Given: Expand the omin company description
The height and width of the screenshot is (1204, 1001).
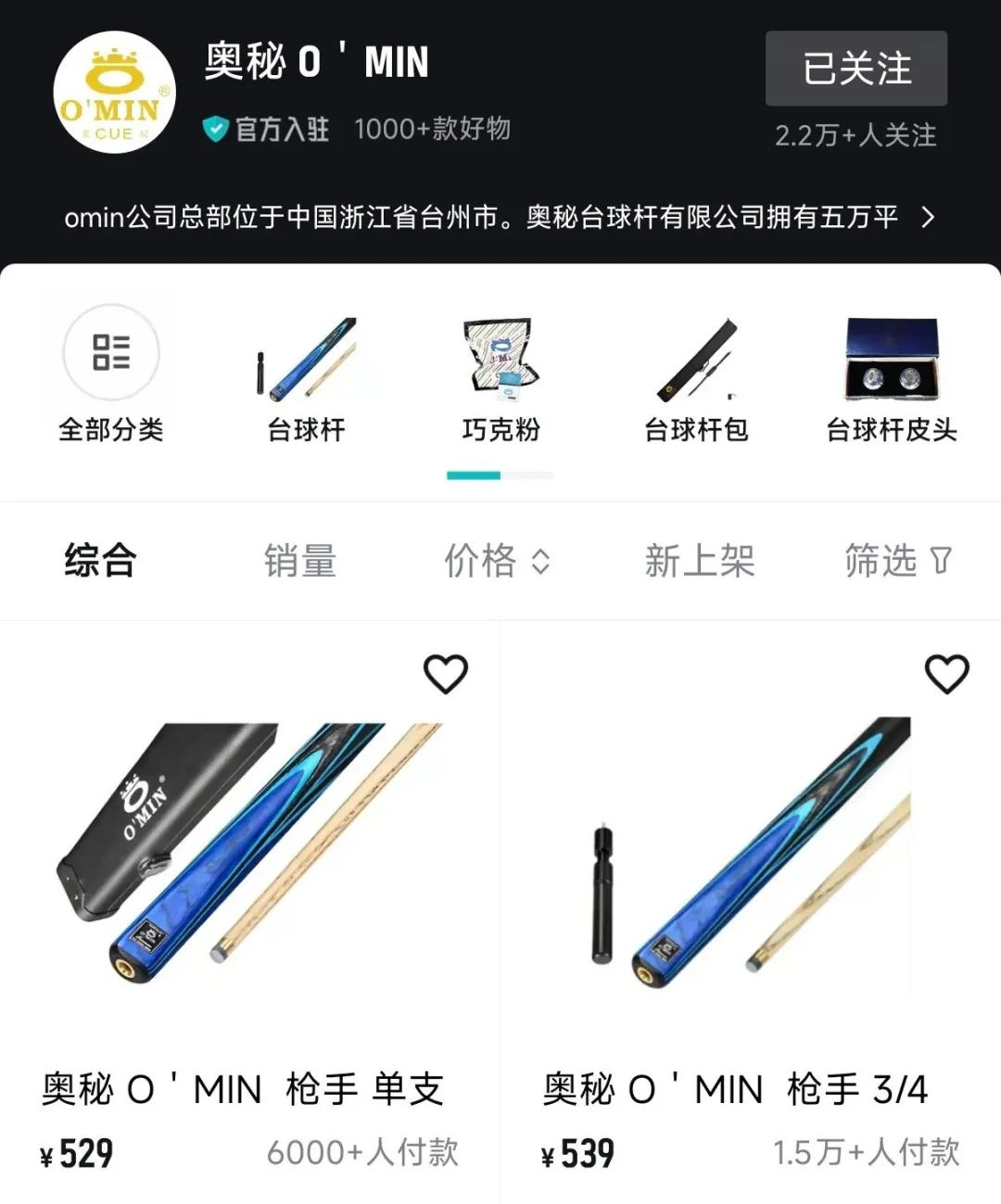Looking at the screenshot, I should click(x=928, y=218).
